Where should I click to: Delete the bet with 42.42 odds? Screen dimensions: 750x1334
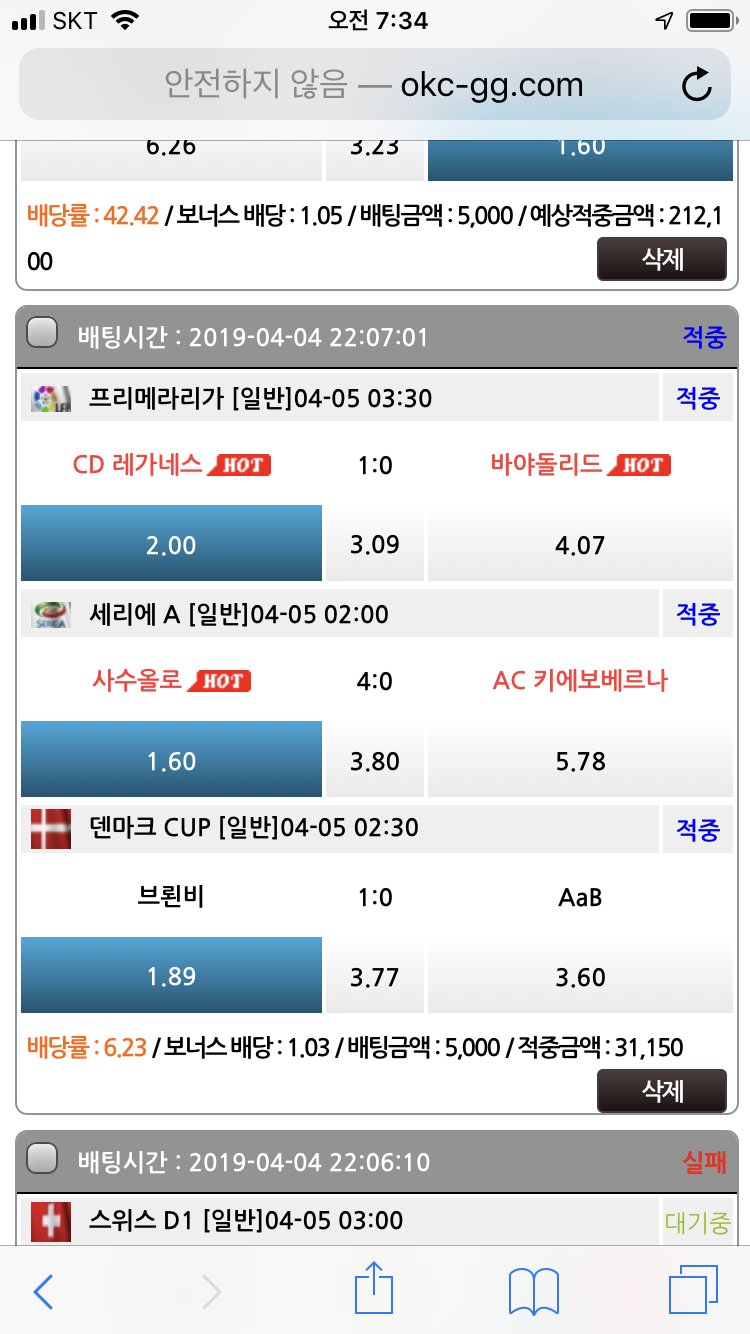(661, 259)
